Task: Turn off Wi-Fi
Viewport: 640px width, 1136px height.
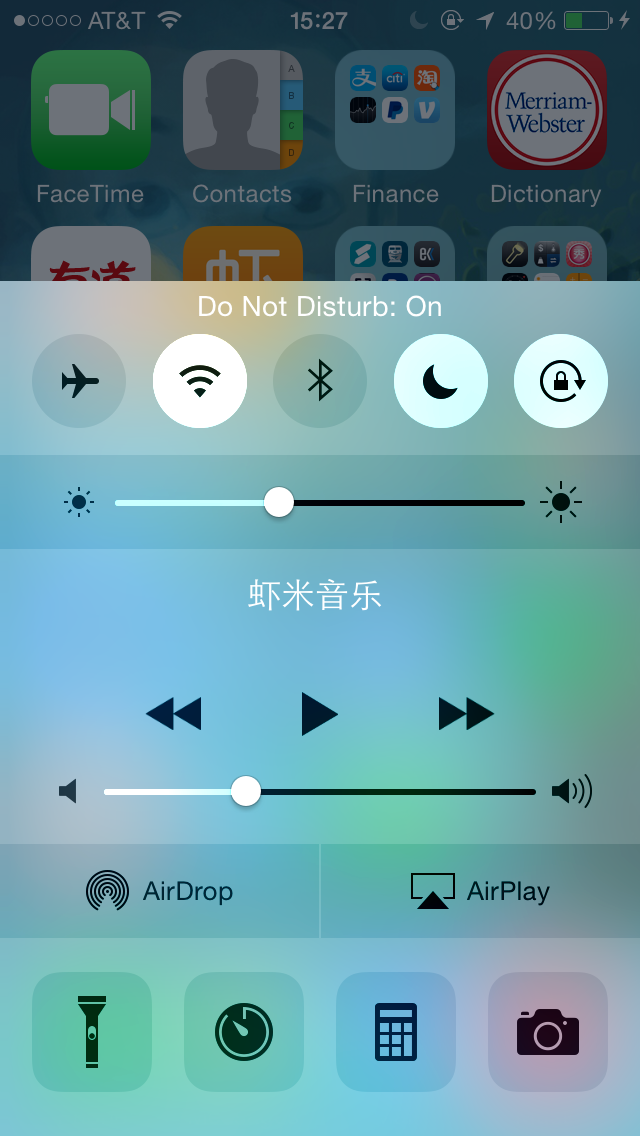Action: (x=199, y=381)
